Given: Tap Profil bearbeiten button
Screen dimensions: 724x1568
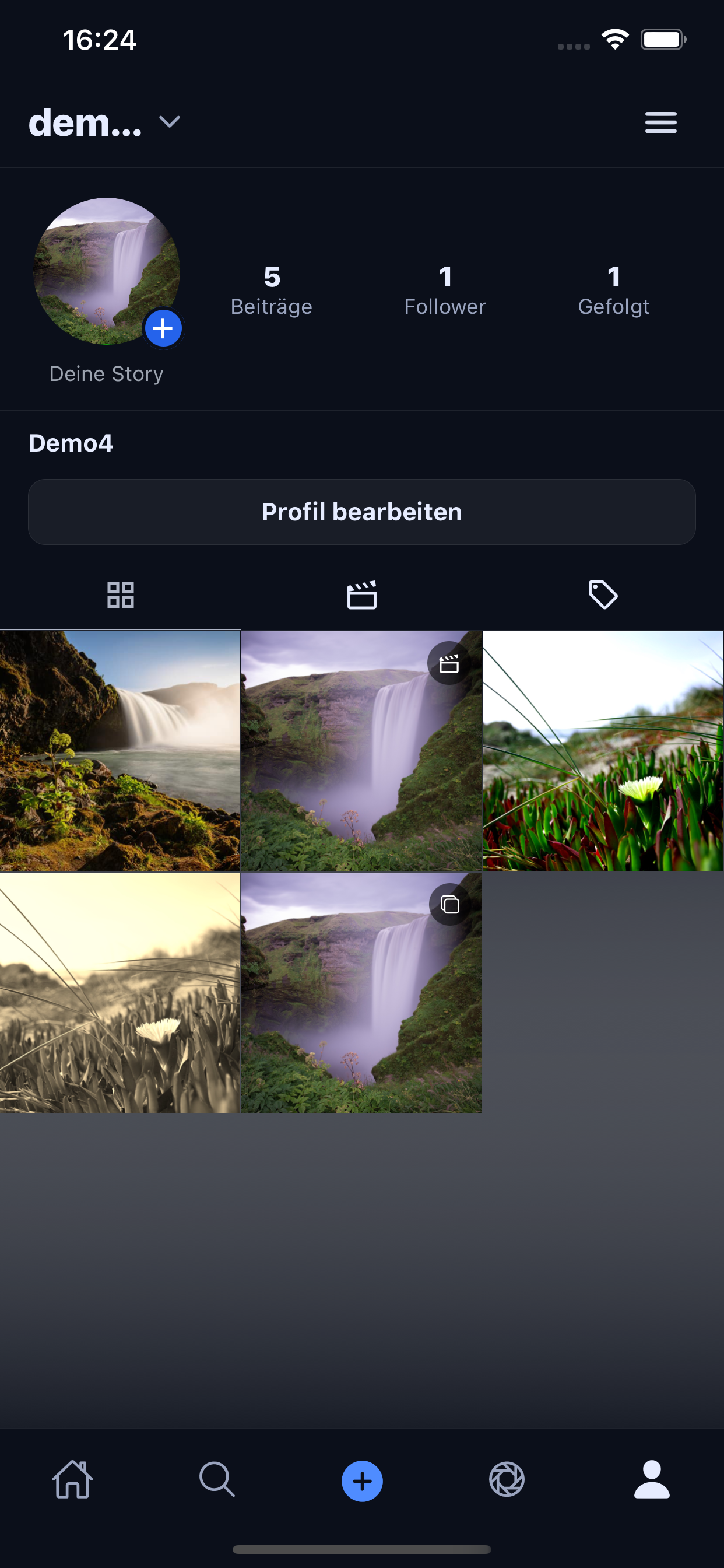Looking at the screenshot, I should 362,512.
